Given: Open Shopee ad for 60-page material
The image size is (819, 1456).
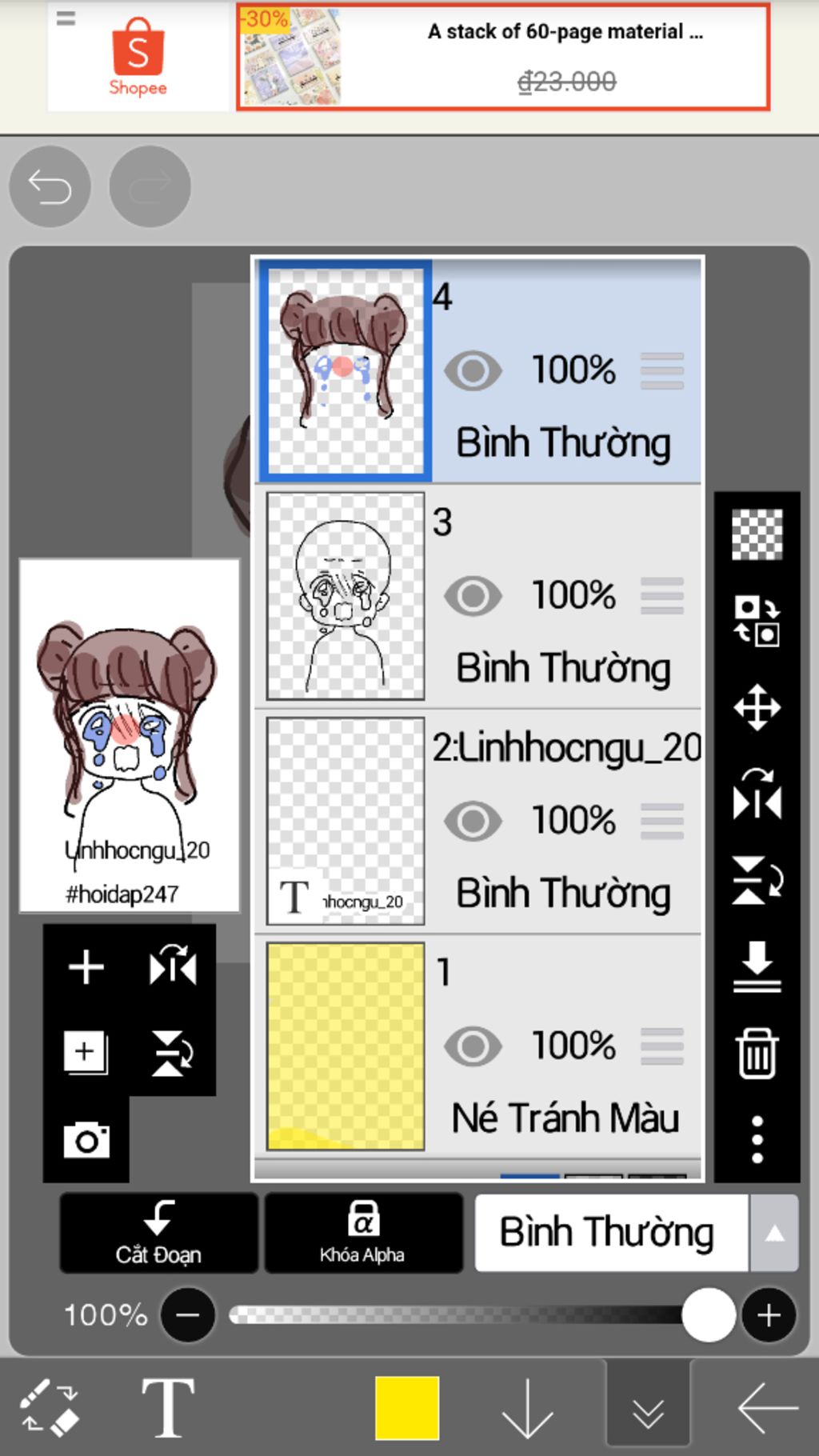Looking at the screenshot, I should click(503, 58).
